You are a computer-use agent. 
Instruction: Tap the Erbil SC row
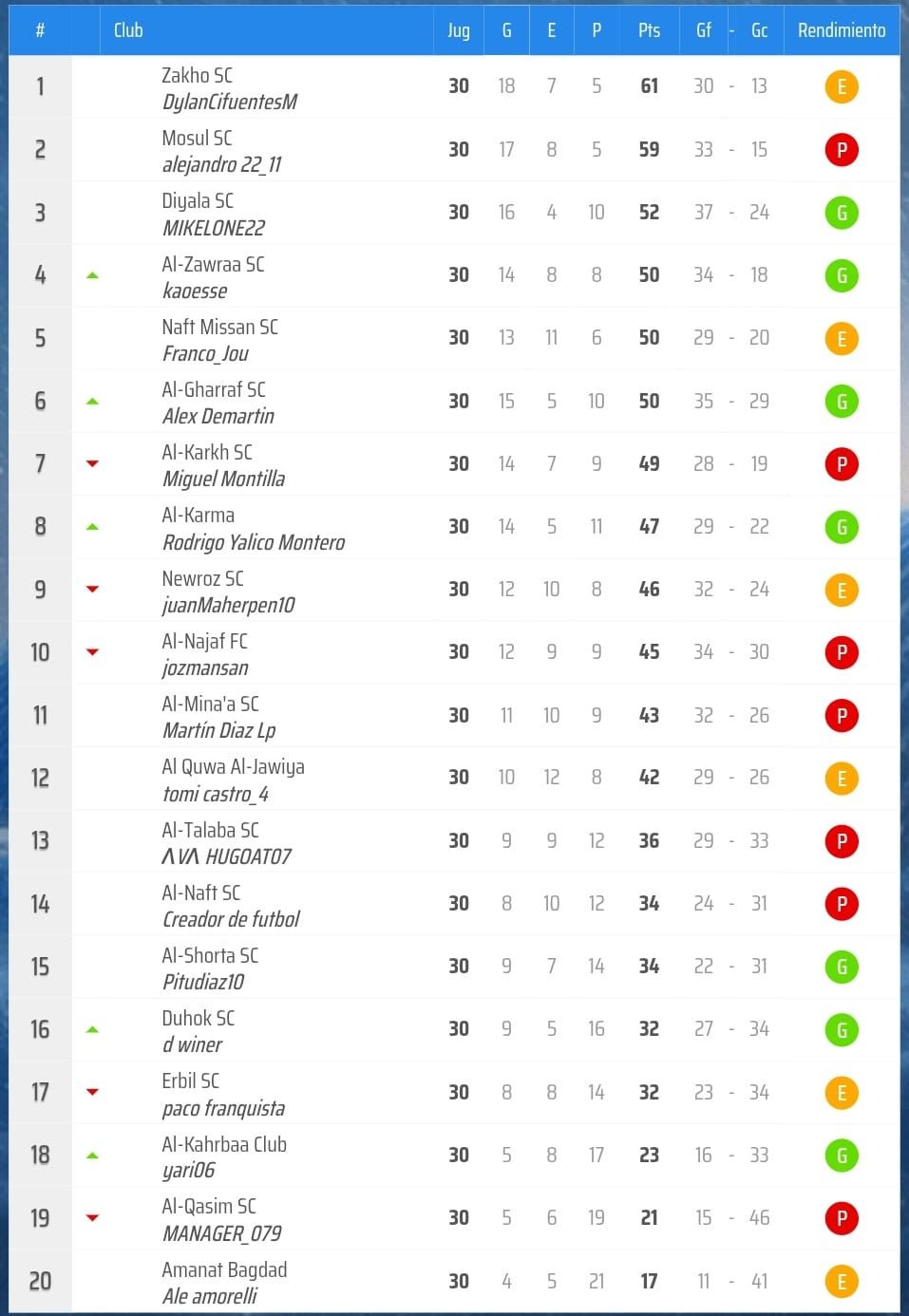click(190, 1081)
